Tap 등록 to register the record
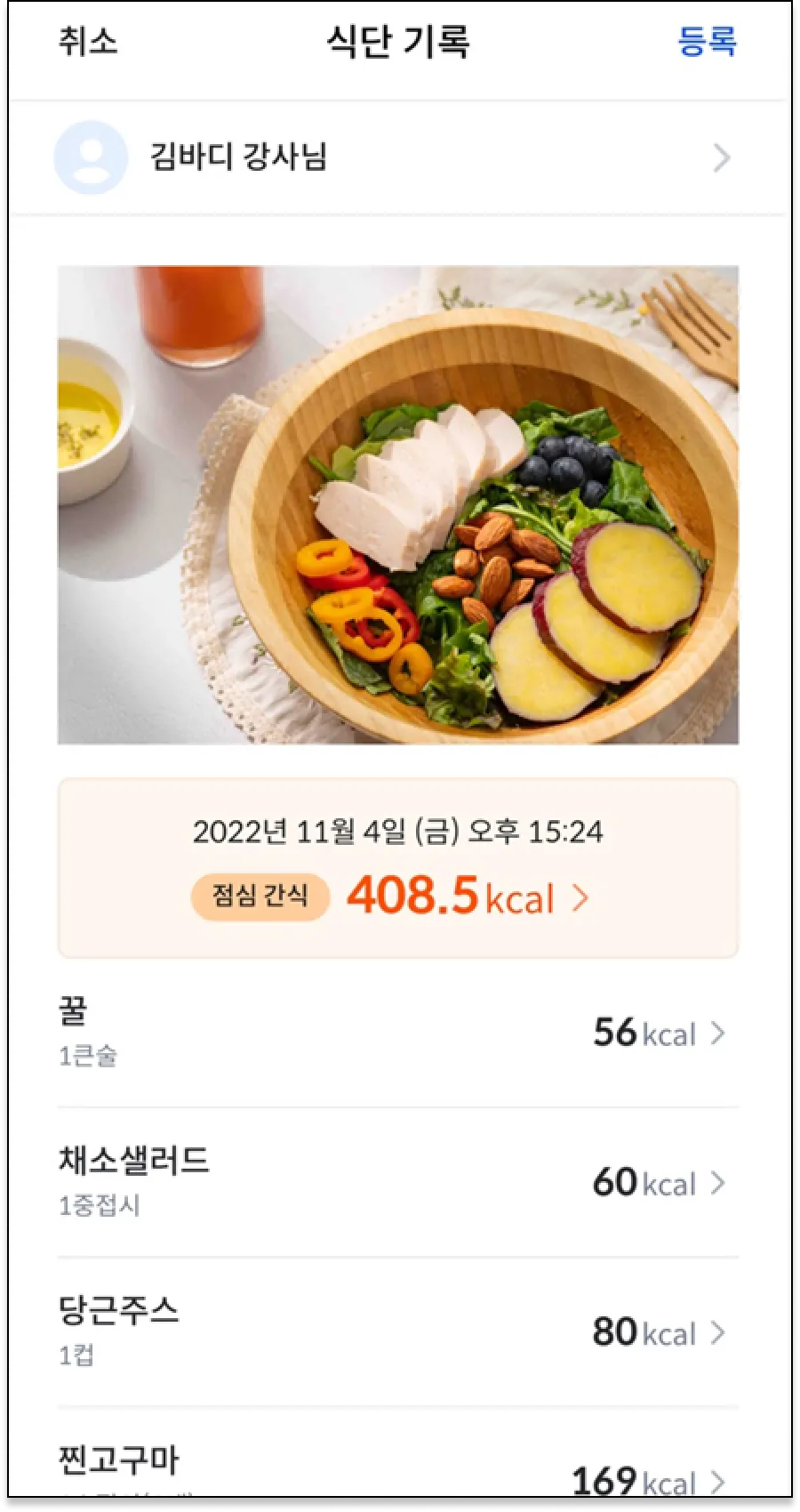 tap(707, 42)
